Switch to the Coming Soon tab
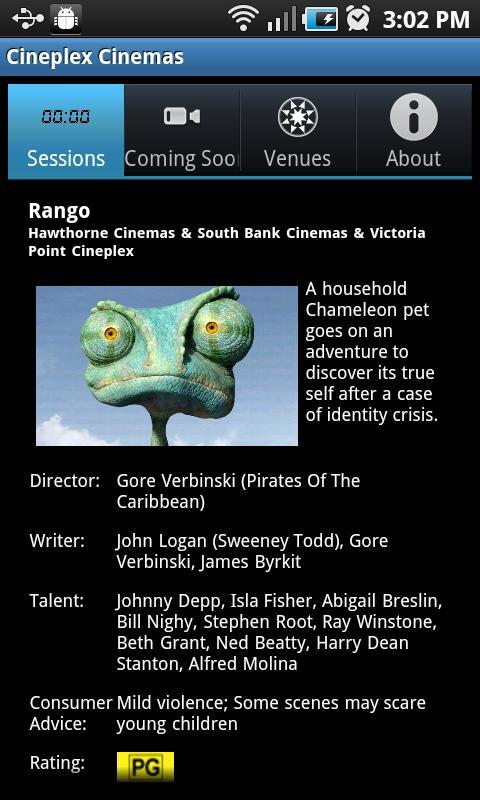The image size is (480, 800). point(182,131)
